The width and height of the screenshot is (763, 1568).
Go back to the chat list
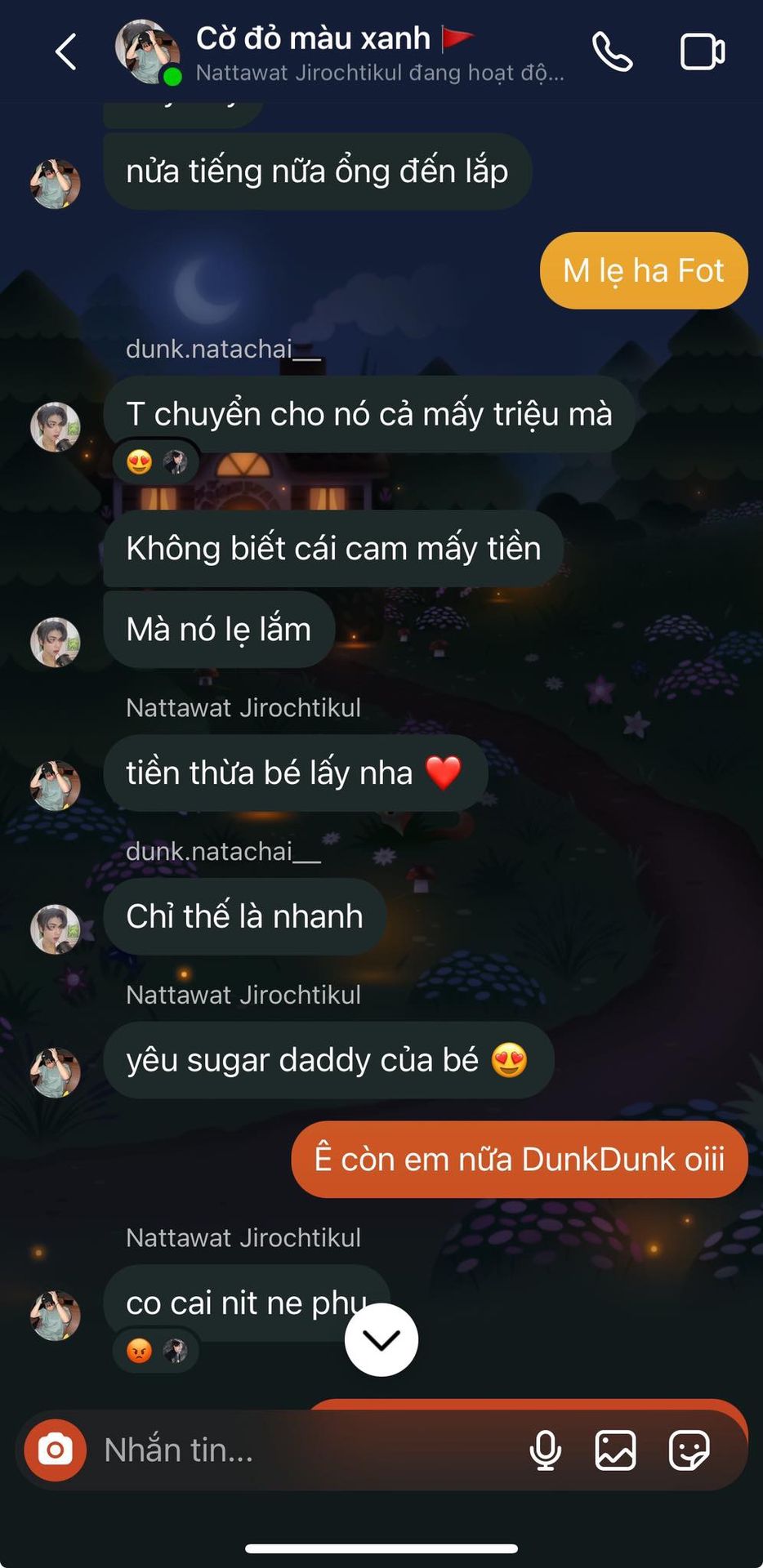(x=66, y=52)
